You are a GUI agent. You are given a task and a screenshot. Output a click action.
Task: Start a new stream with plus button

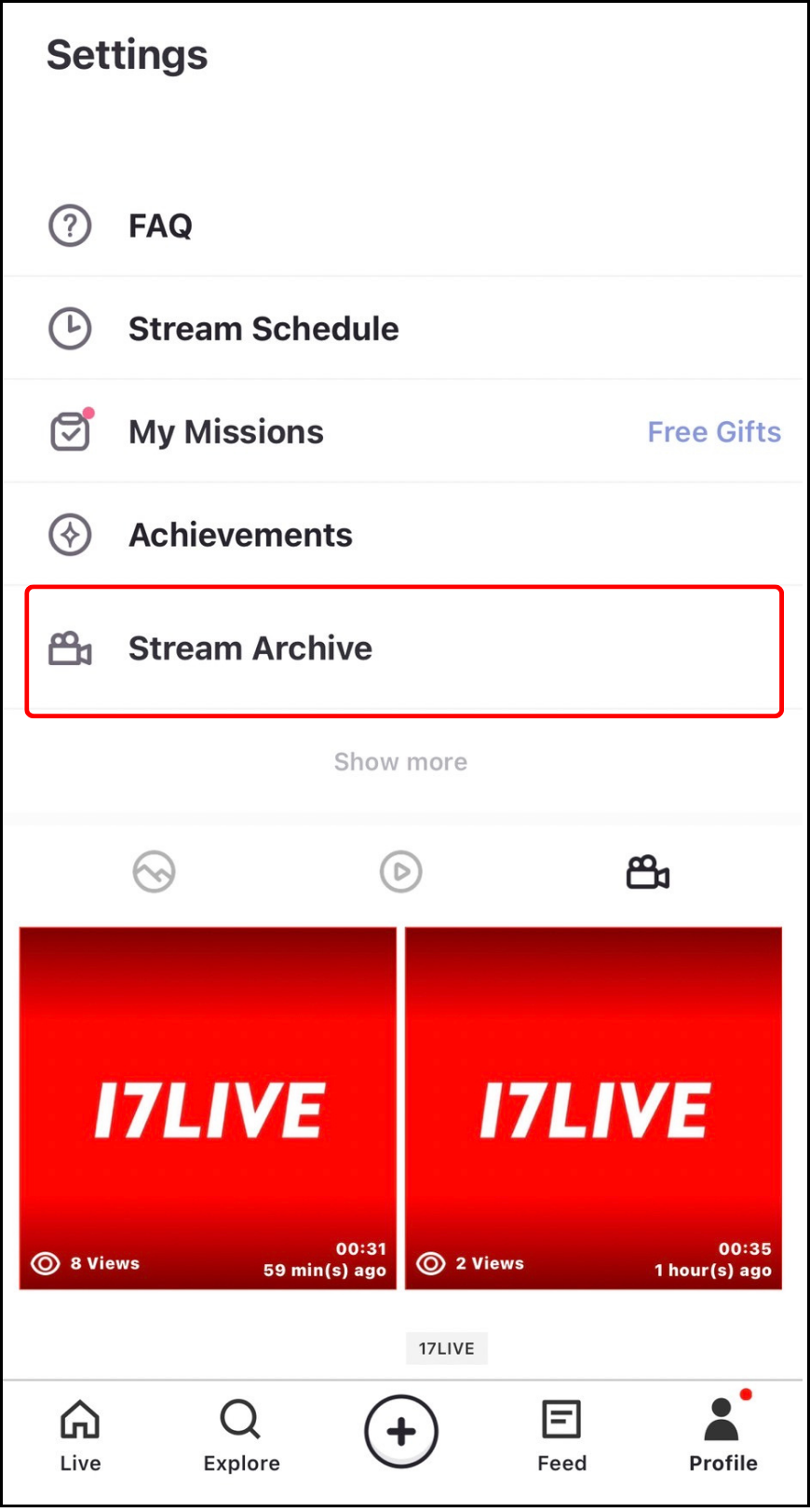pos(401,1431)
